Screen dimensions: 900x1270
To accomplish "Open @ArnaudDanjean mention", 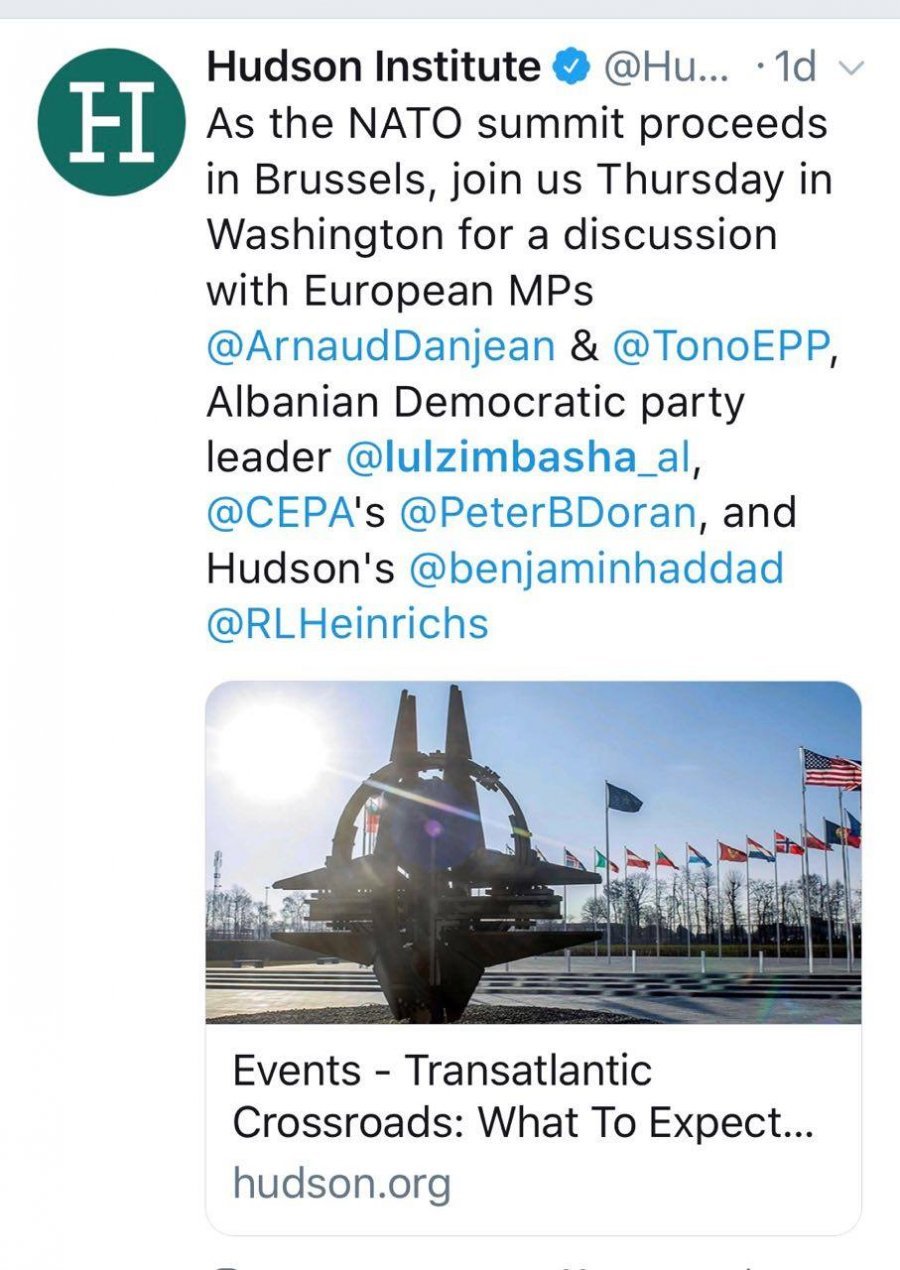I will point(380,346).
